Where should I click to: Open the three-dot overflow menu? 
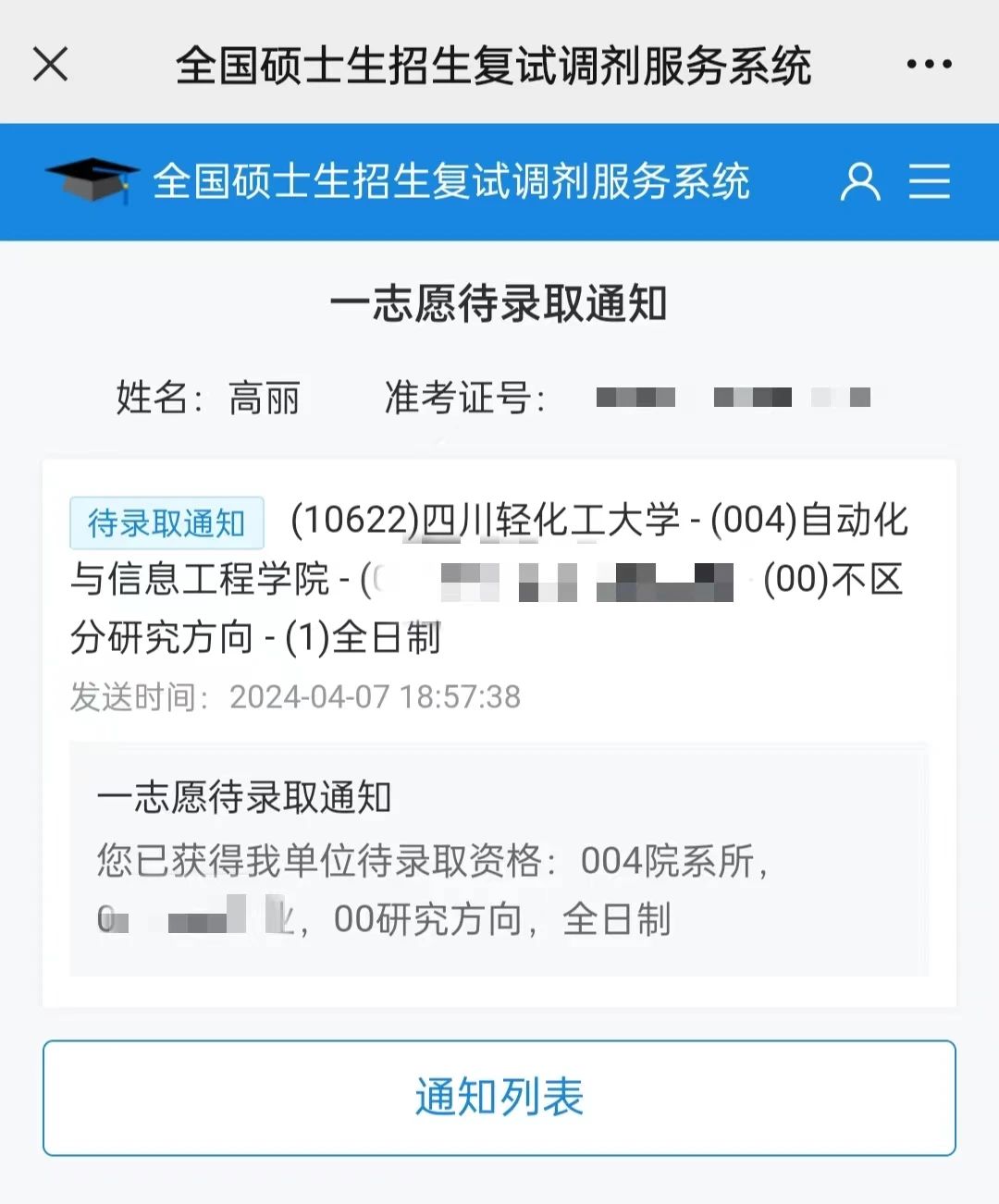point(929,64)
